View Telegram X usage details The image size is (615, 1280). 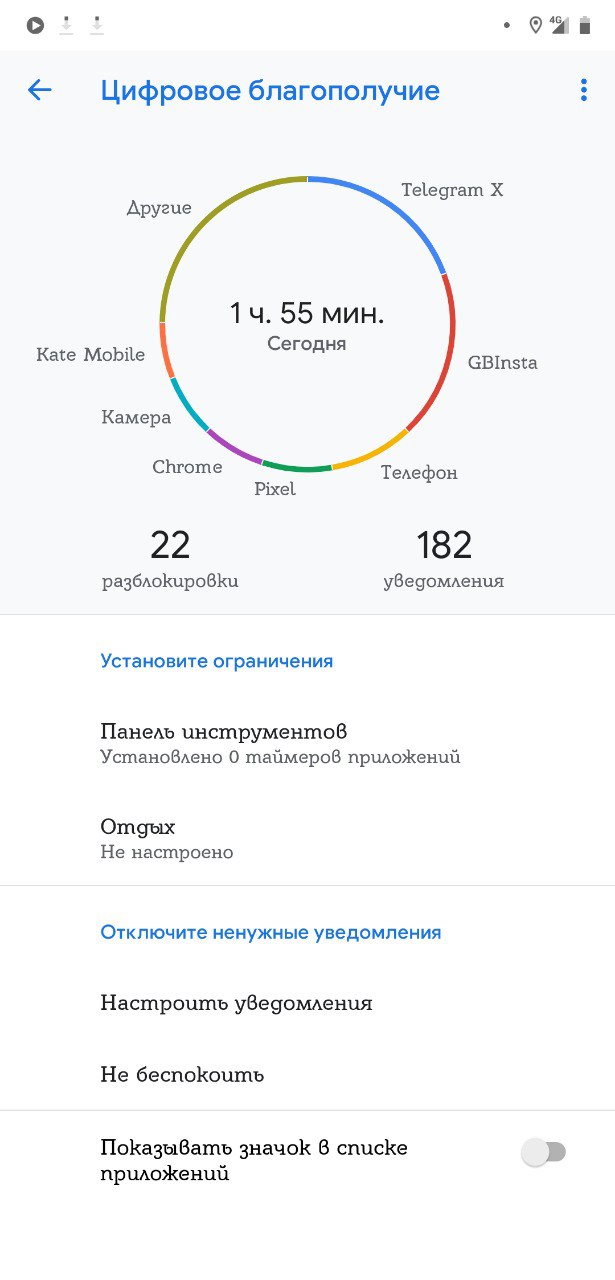(x=452, y=190)
